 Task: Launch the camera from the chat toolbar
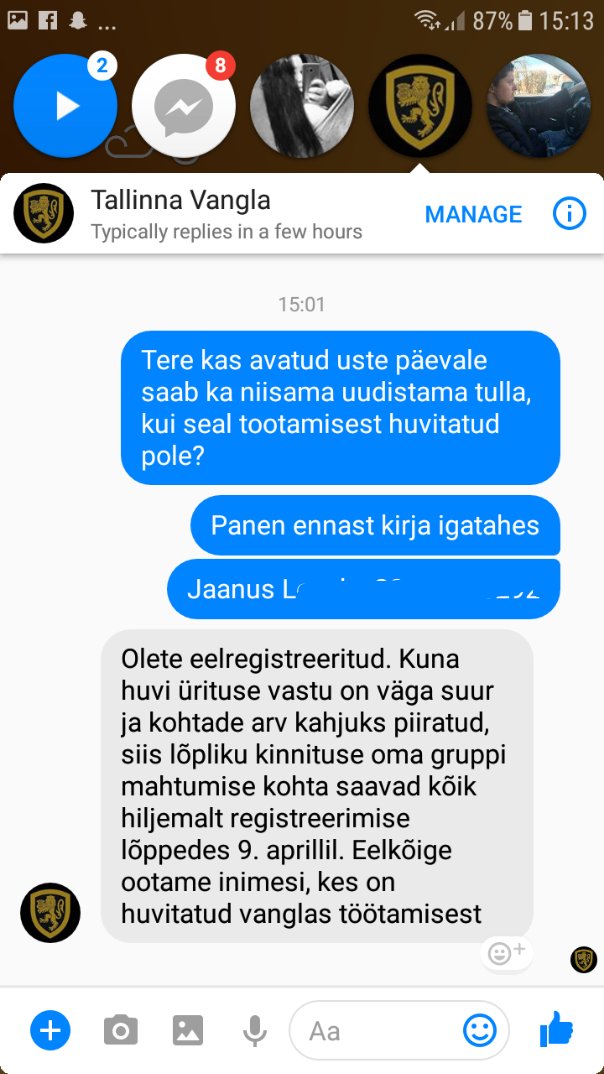(x=121, y=1030)
